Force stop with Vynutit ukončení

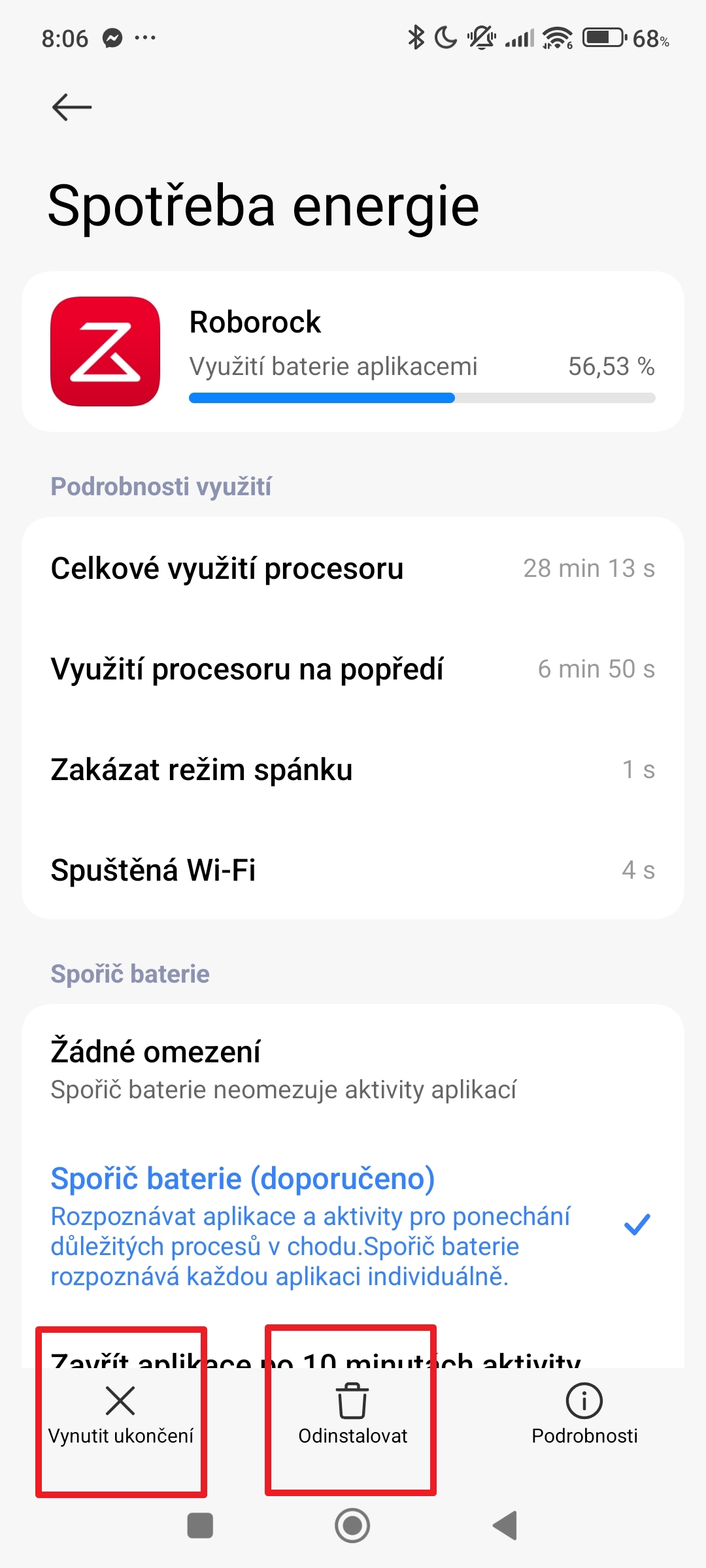121,1414
